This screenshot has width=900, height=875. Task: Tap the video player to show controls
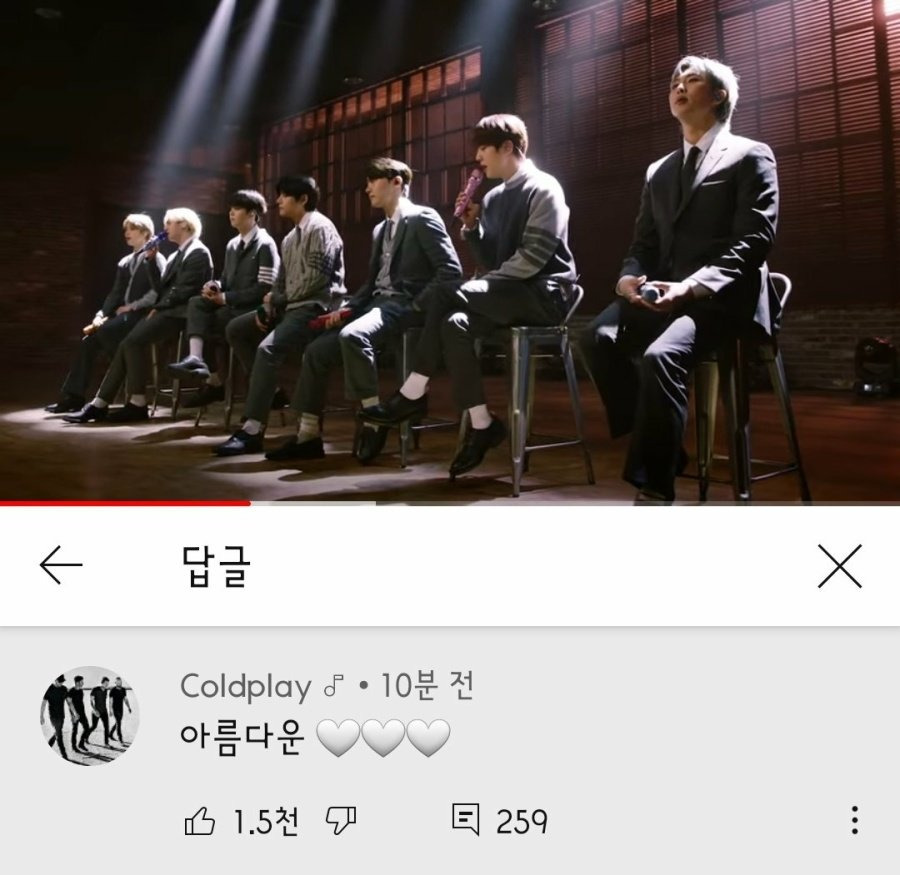(x=450, y=250)
